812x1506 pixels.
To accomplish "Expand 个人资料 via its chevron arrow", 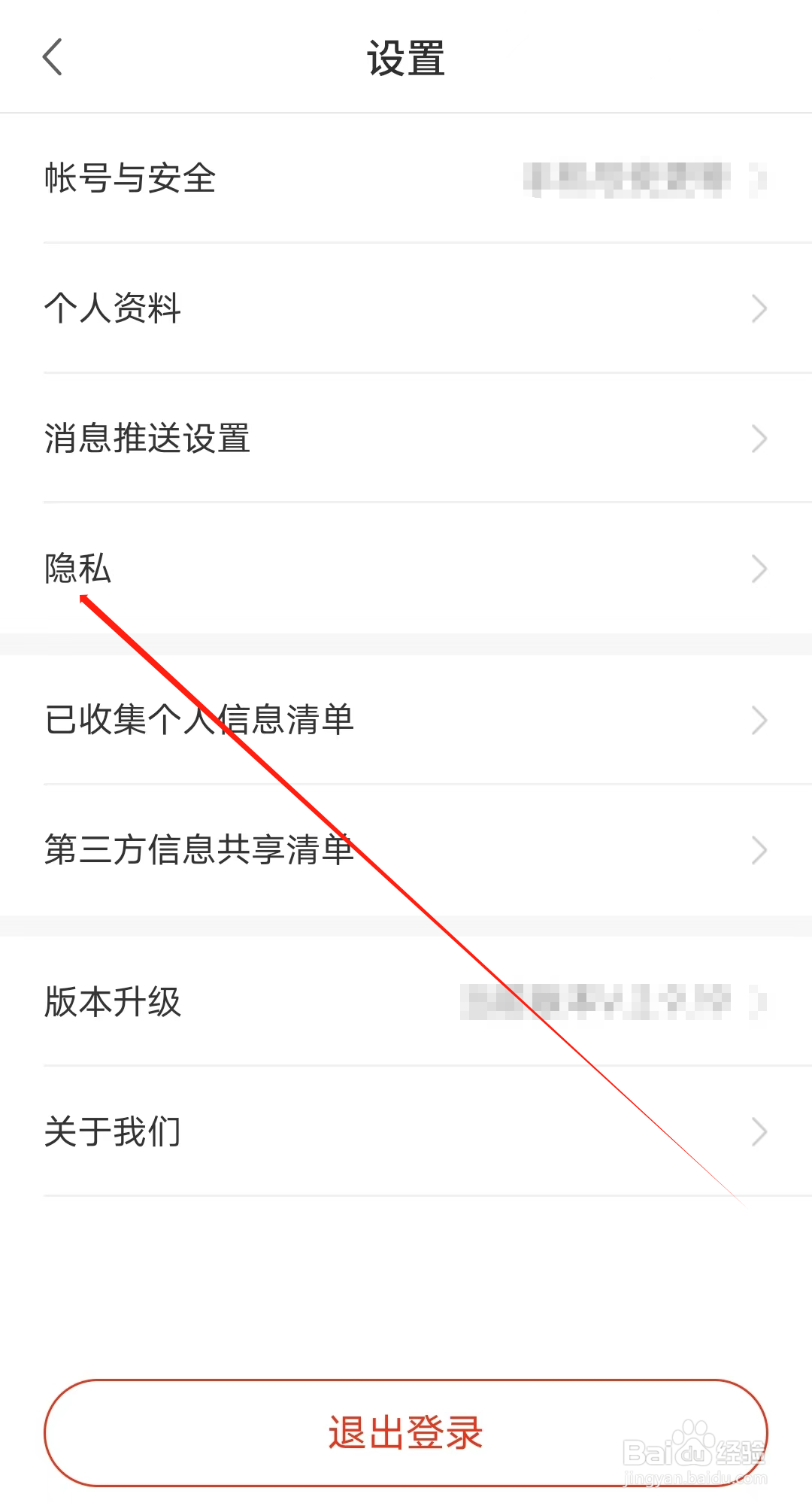I will pyautogui.click(x=759, y=308).
